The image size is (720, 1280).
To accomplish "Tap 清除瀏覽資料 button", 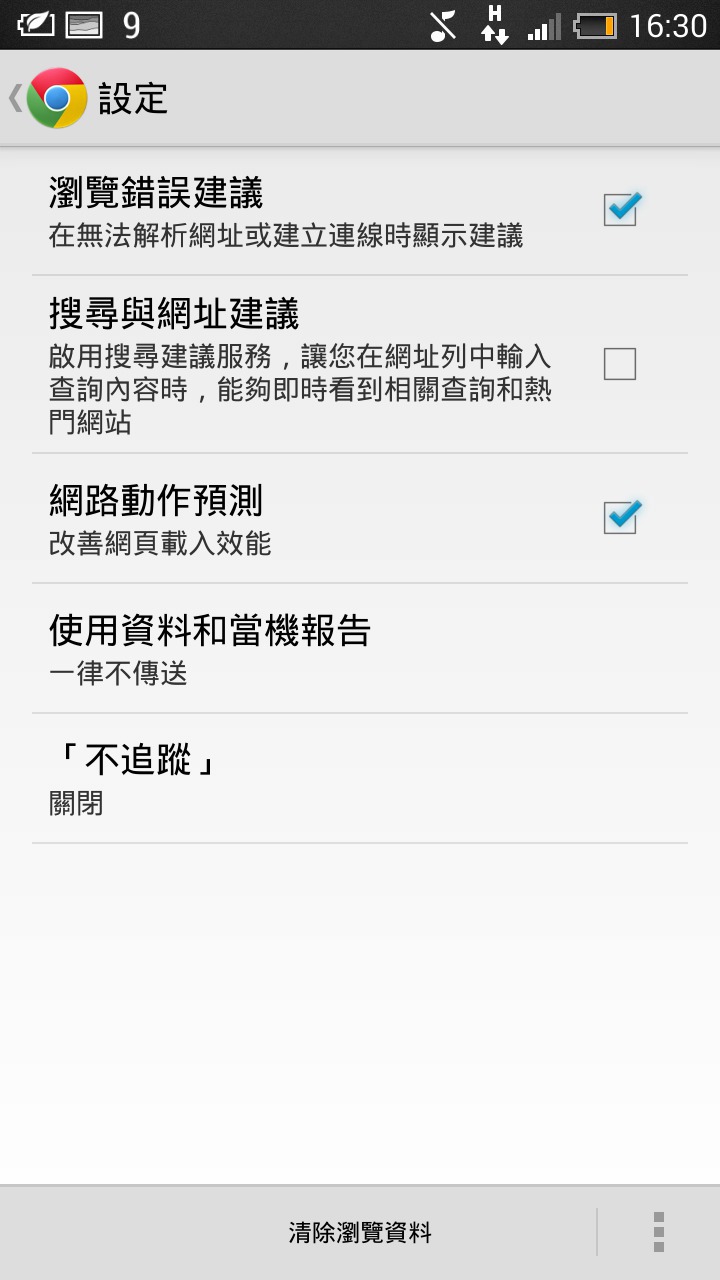I will coord(360,1233).
